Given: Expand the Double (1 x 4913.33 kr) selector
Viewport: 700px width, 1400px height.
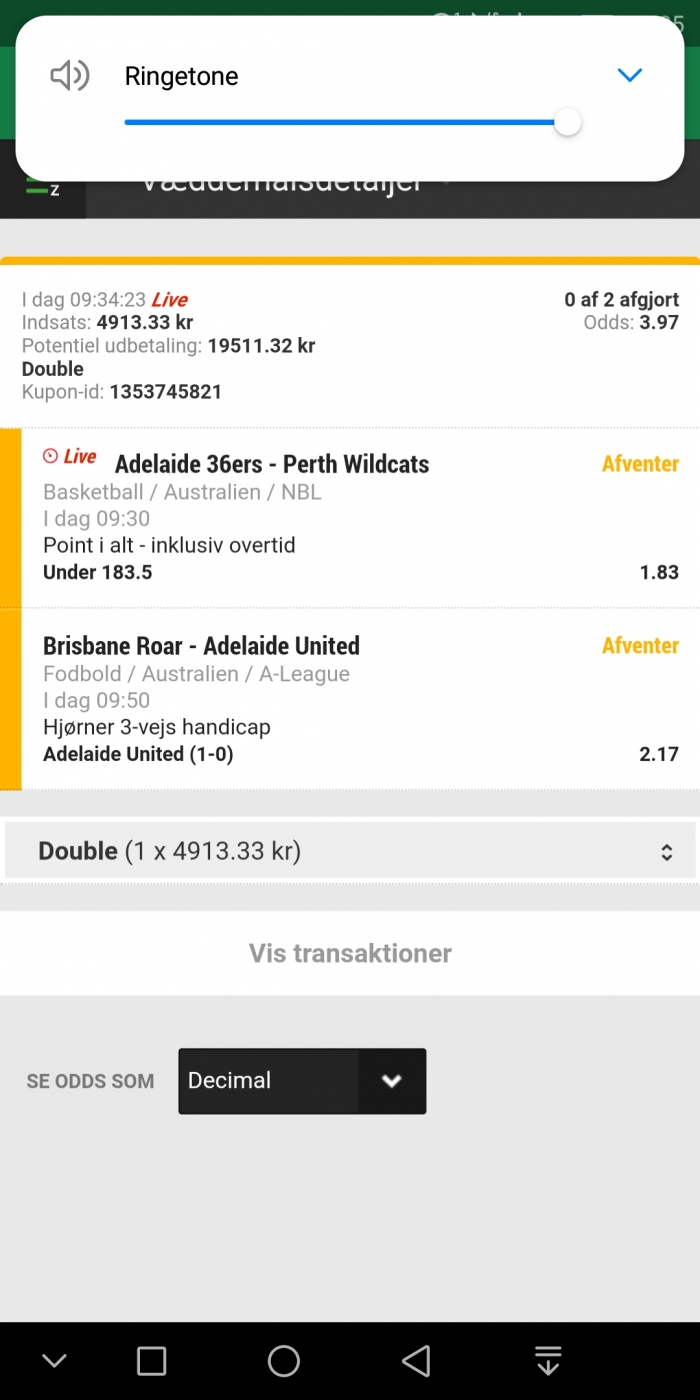Looking at the screenshot, I should (x=350, y=851).
